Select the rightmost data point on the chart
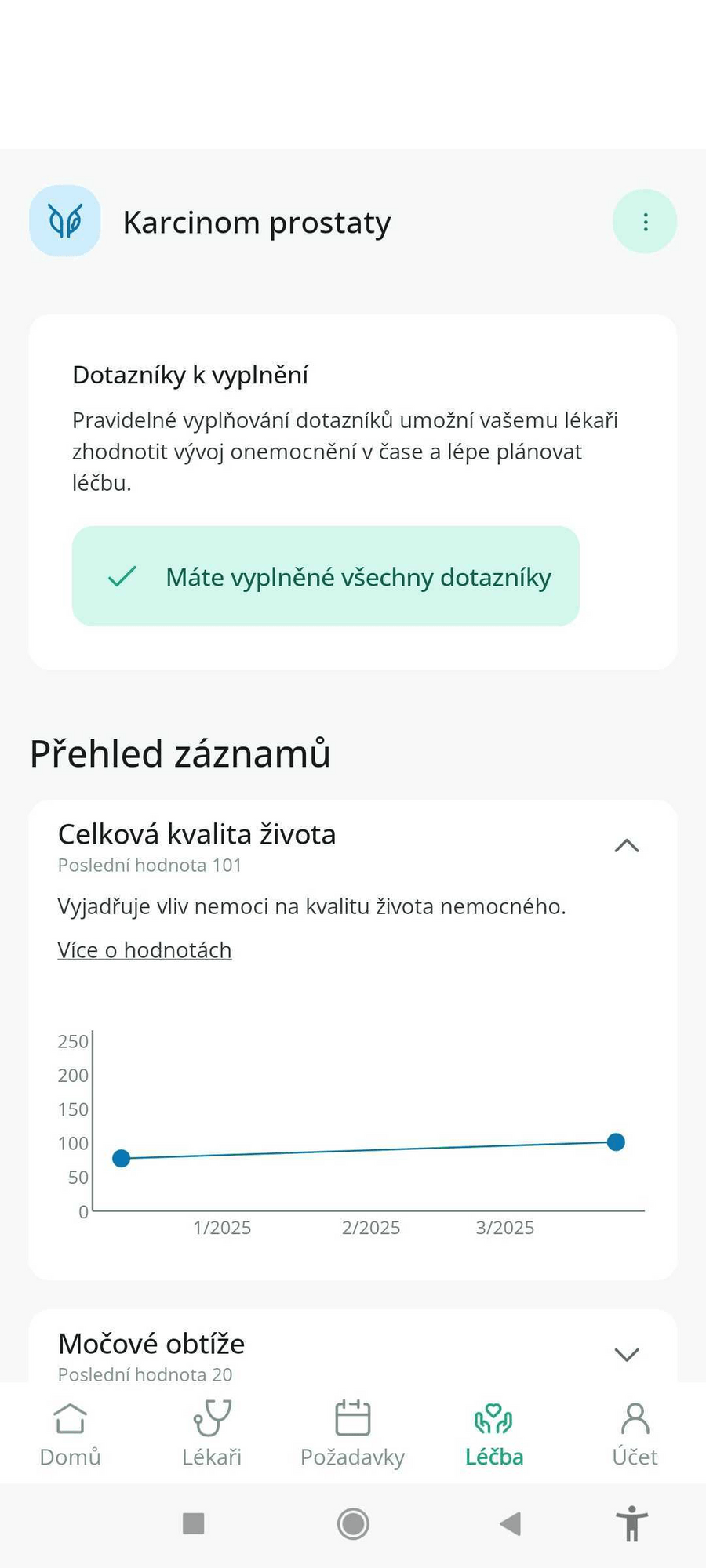 tap(617, 1142)
